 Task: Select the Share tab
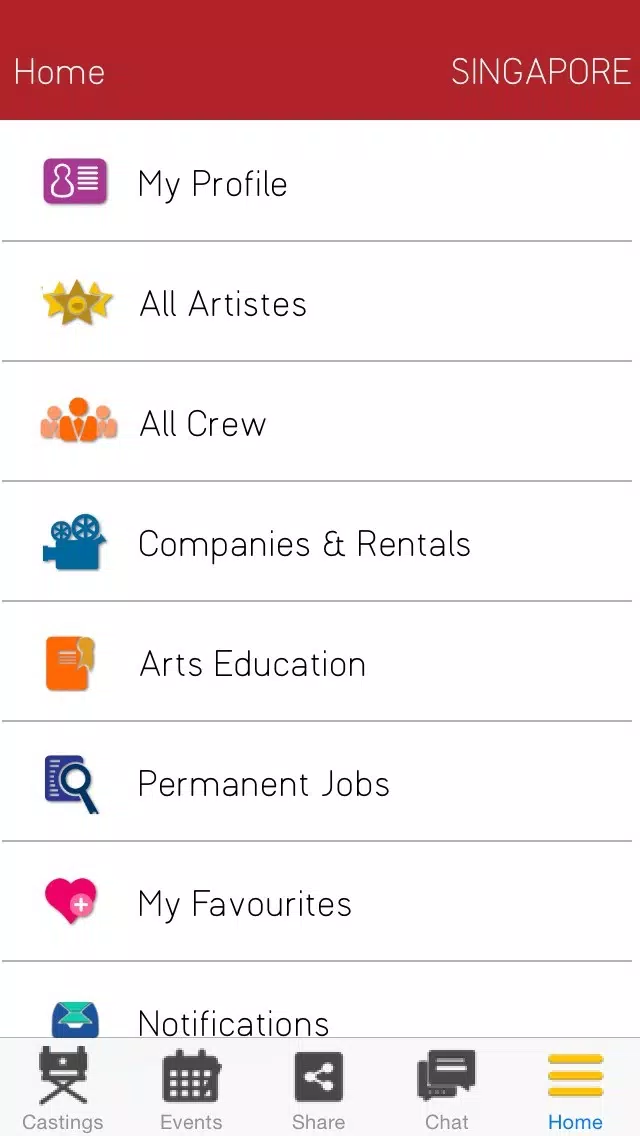pos(319,1088)
